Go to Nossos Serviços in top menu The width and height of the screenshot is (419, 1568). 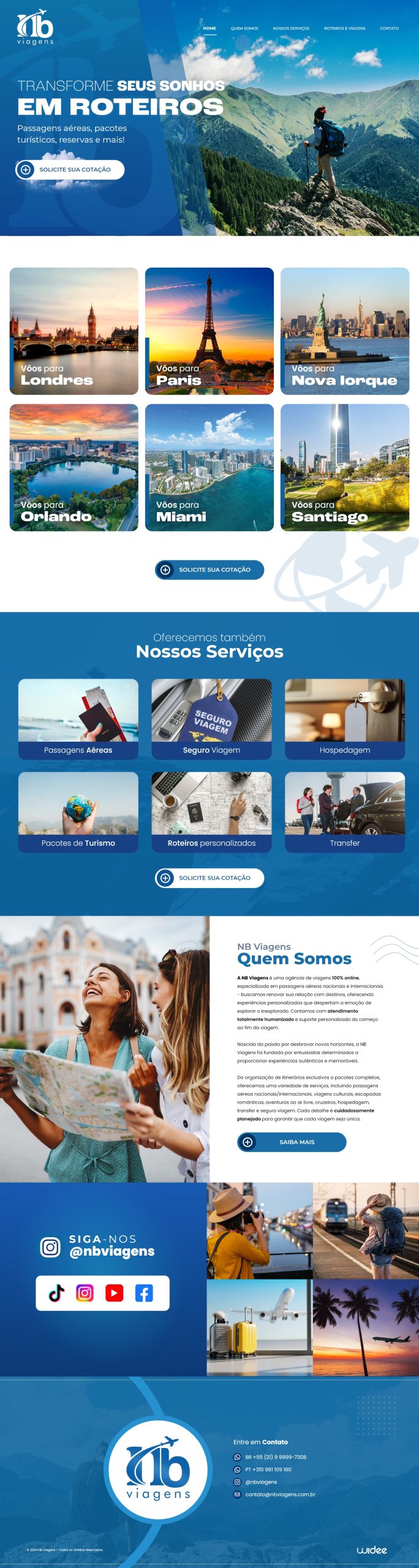pyautogui.click(x=291, y=28)
